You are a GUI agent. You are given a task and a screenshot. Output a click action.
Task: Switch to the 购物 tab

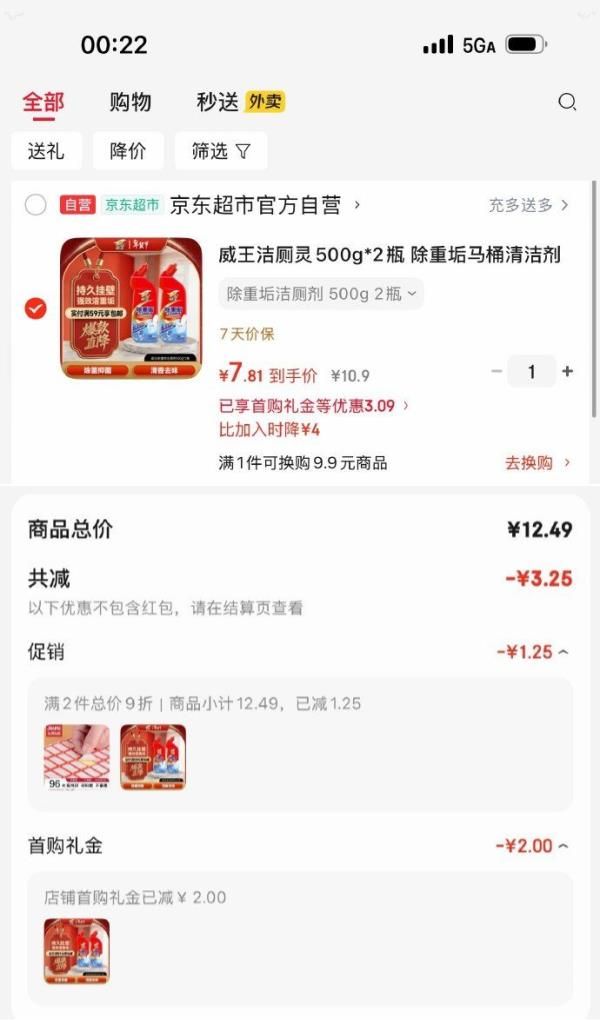coord(130,102)
